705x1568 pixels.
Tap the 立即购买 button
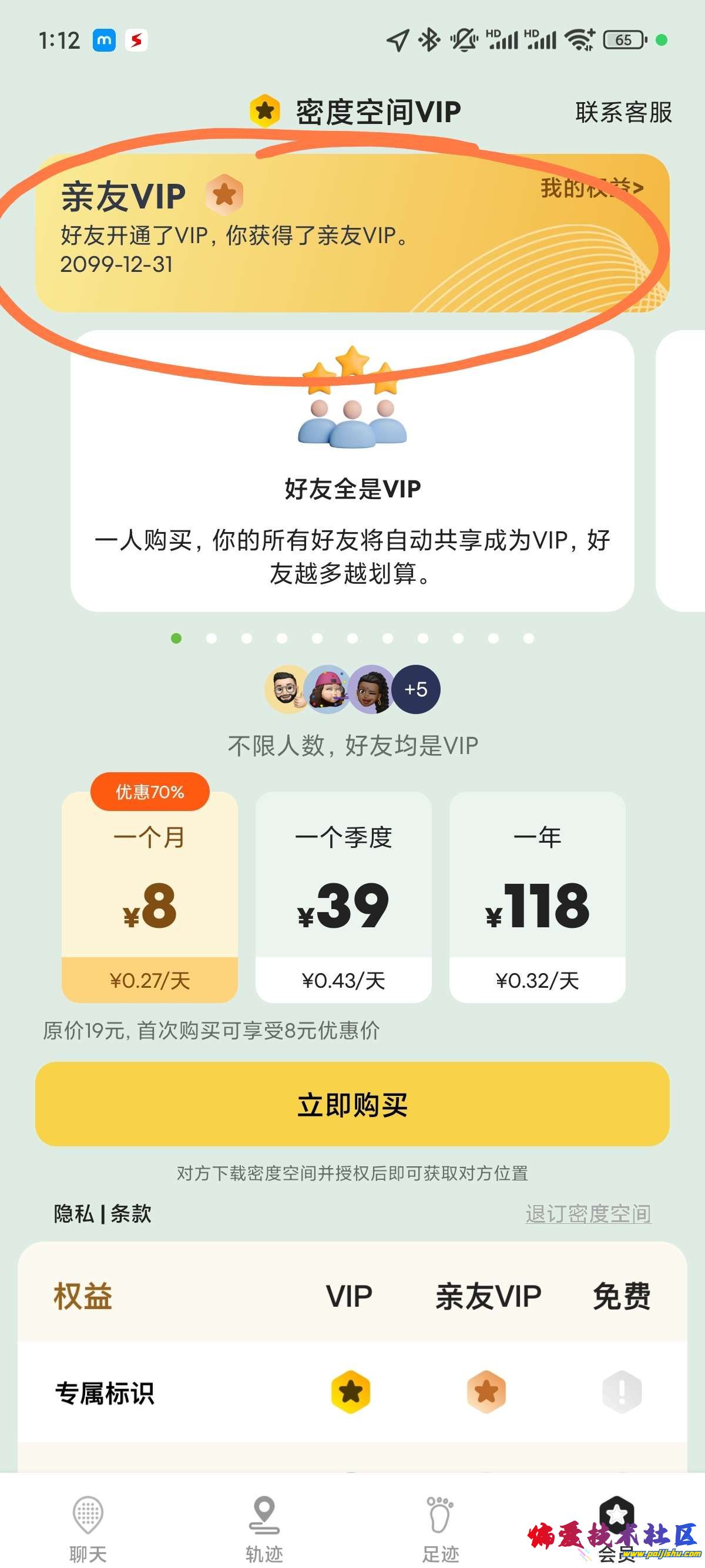click(352, 1104)
